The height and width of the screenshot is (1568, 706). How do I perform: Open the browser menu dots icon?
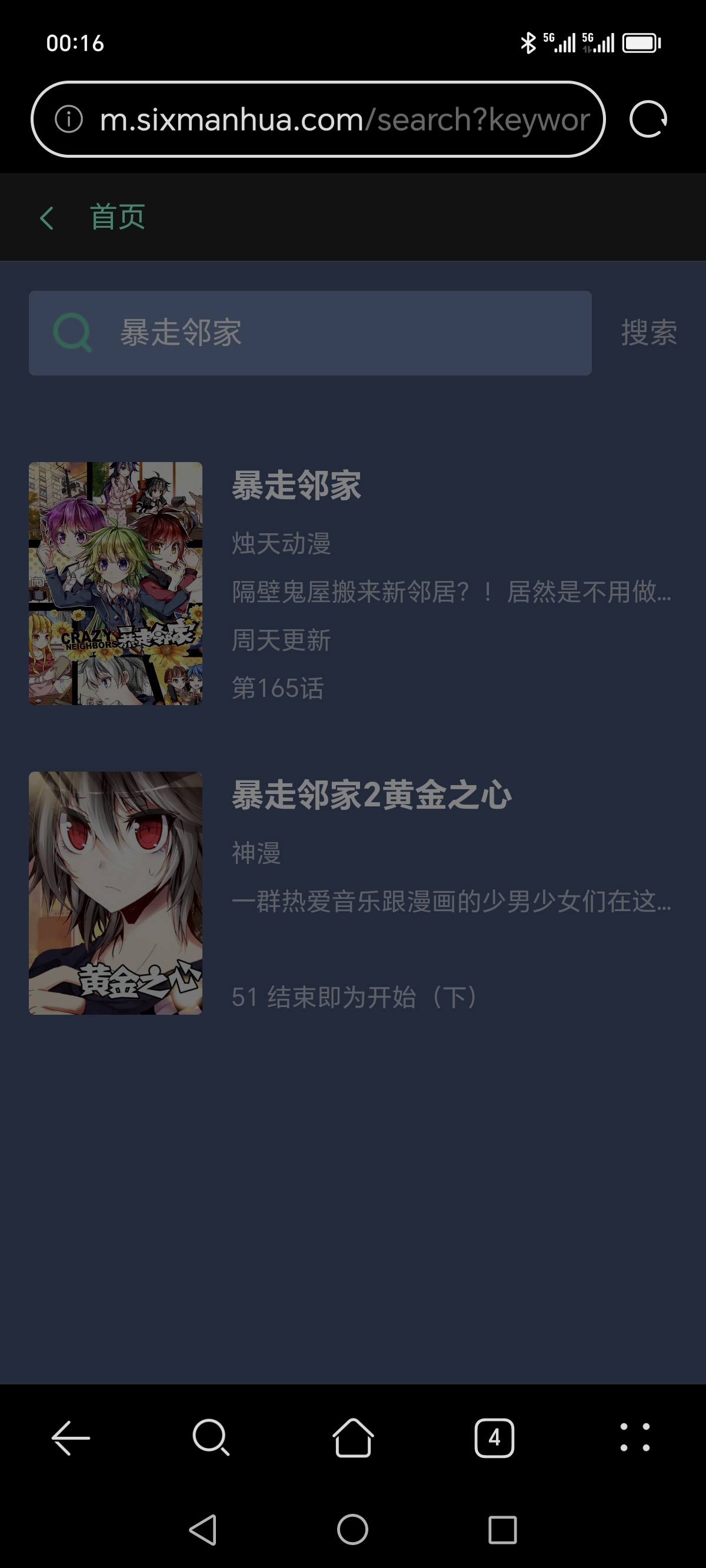click(x=636, y=1439)
